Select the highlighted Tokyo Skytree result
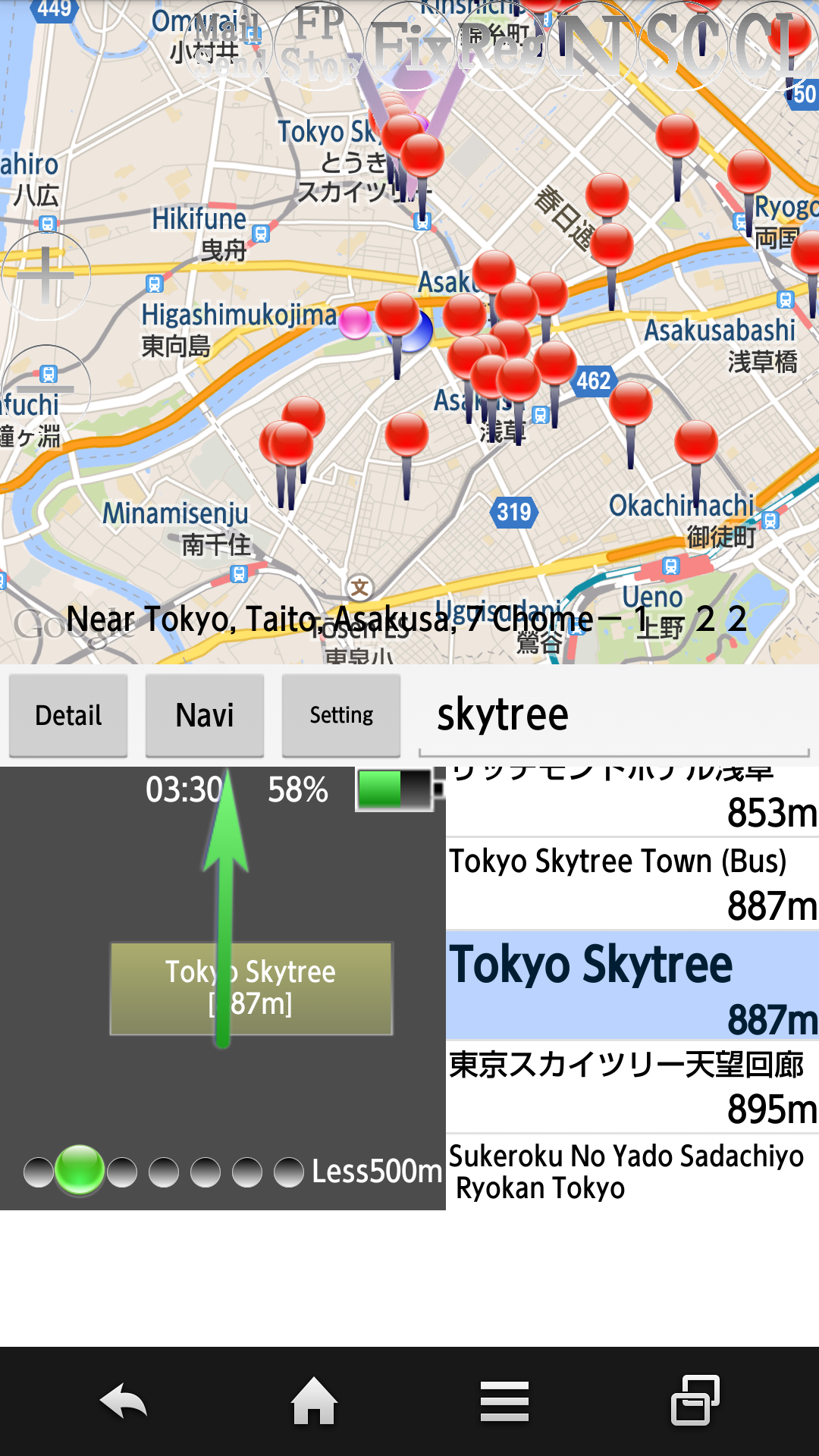The image size is (819, 1456). pos(632,985)
